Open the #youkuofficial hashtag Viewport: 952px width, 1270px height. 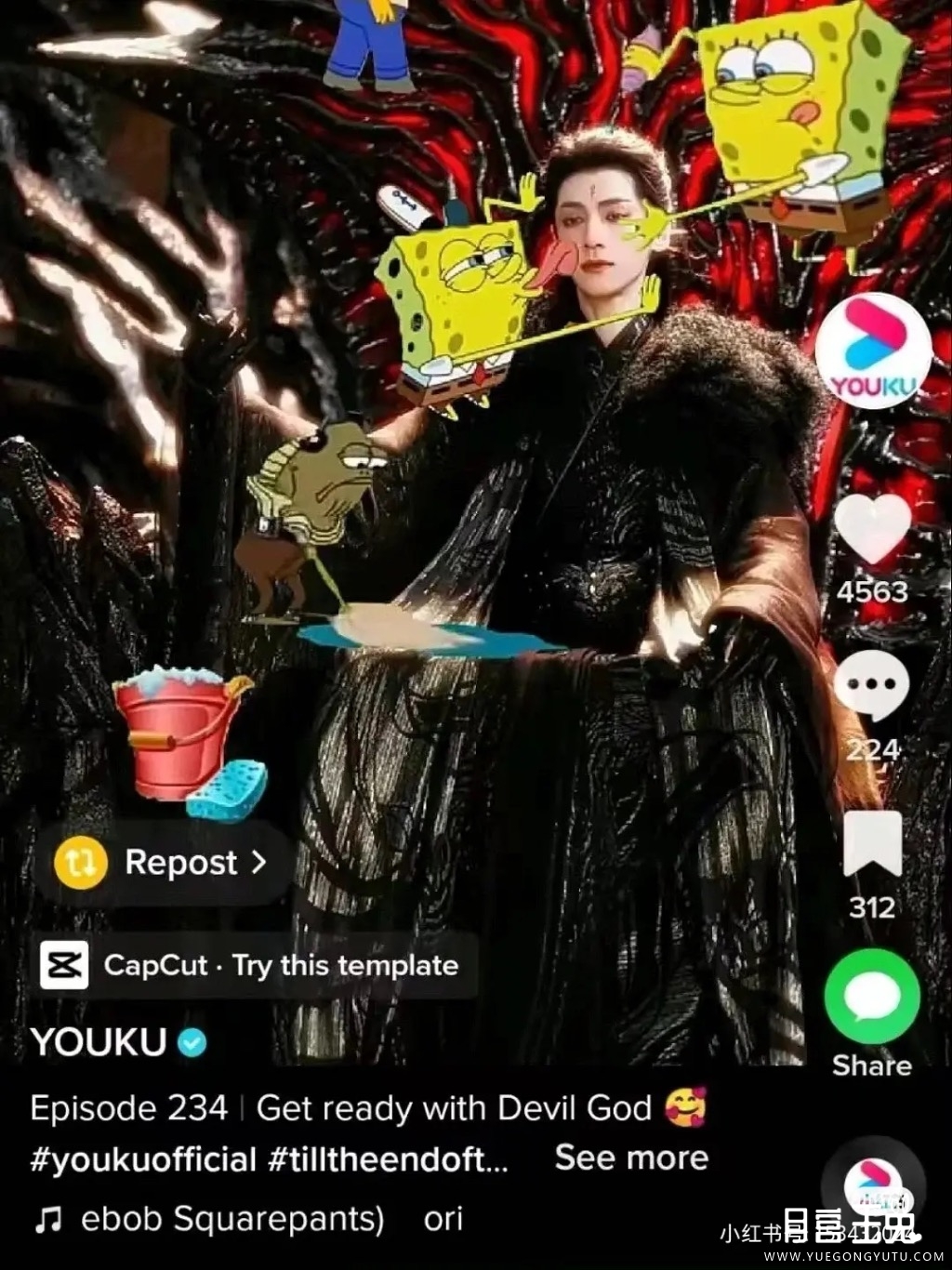click(x=143, y=1159)
